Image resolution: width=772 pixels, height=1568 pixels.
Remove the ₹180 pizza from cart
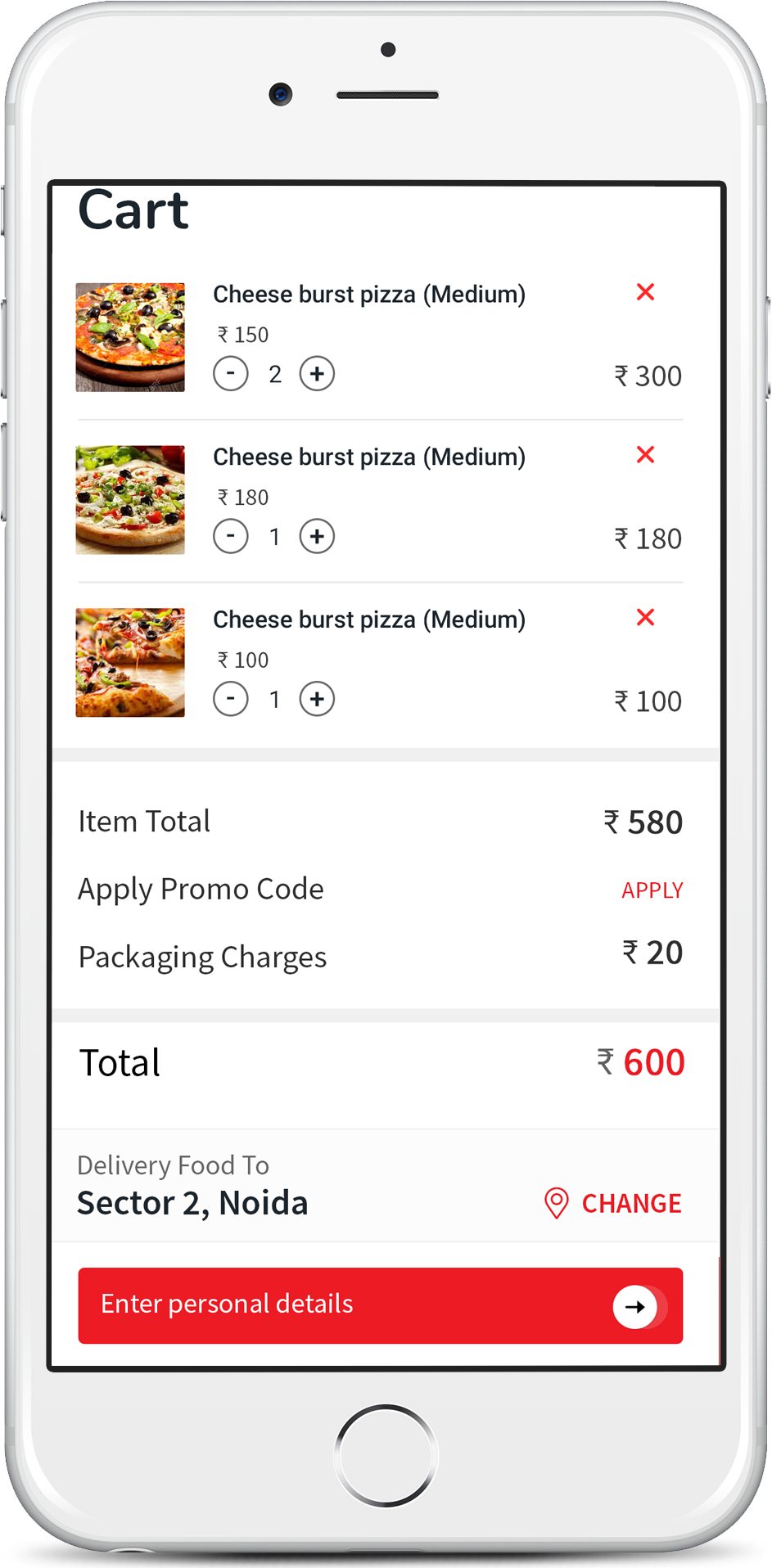[x=645, y=455]
